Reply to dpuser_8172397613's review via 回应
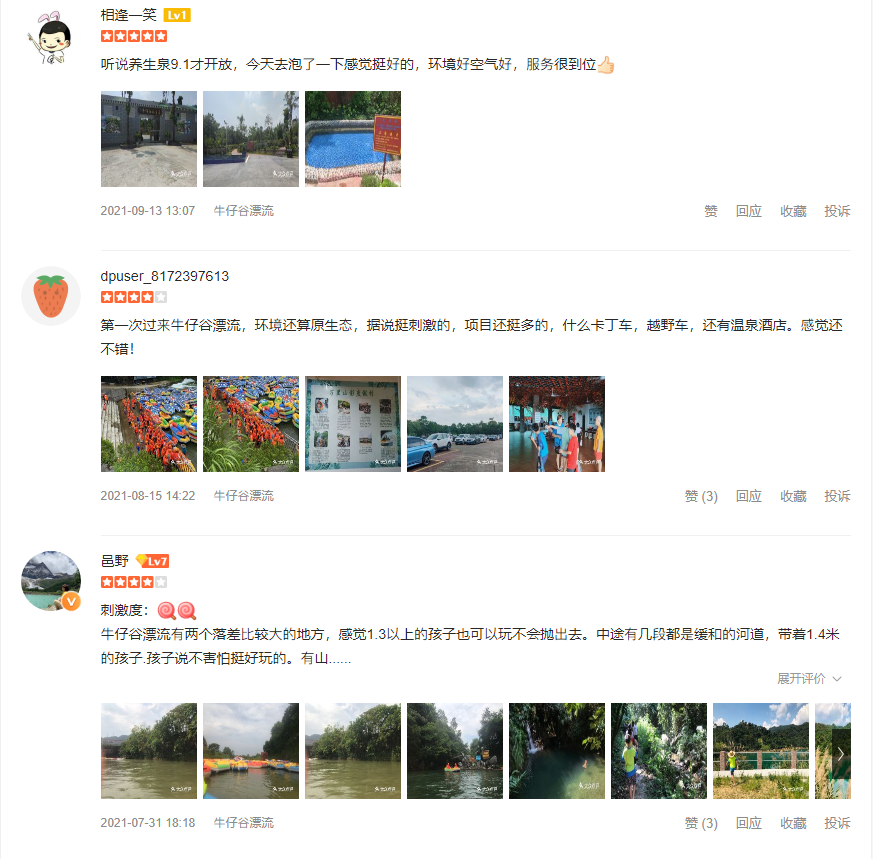Image resolution: width=873 pixels, height=859 pixels. pyautogui.click(x=748, y=496)
